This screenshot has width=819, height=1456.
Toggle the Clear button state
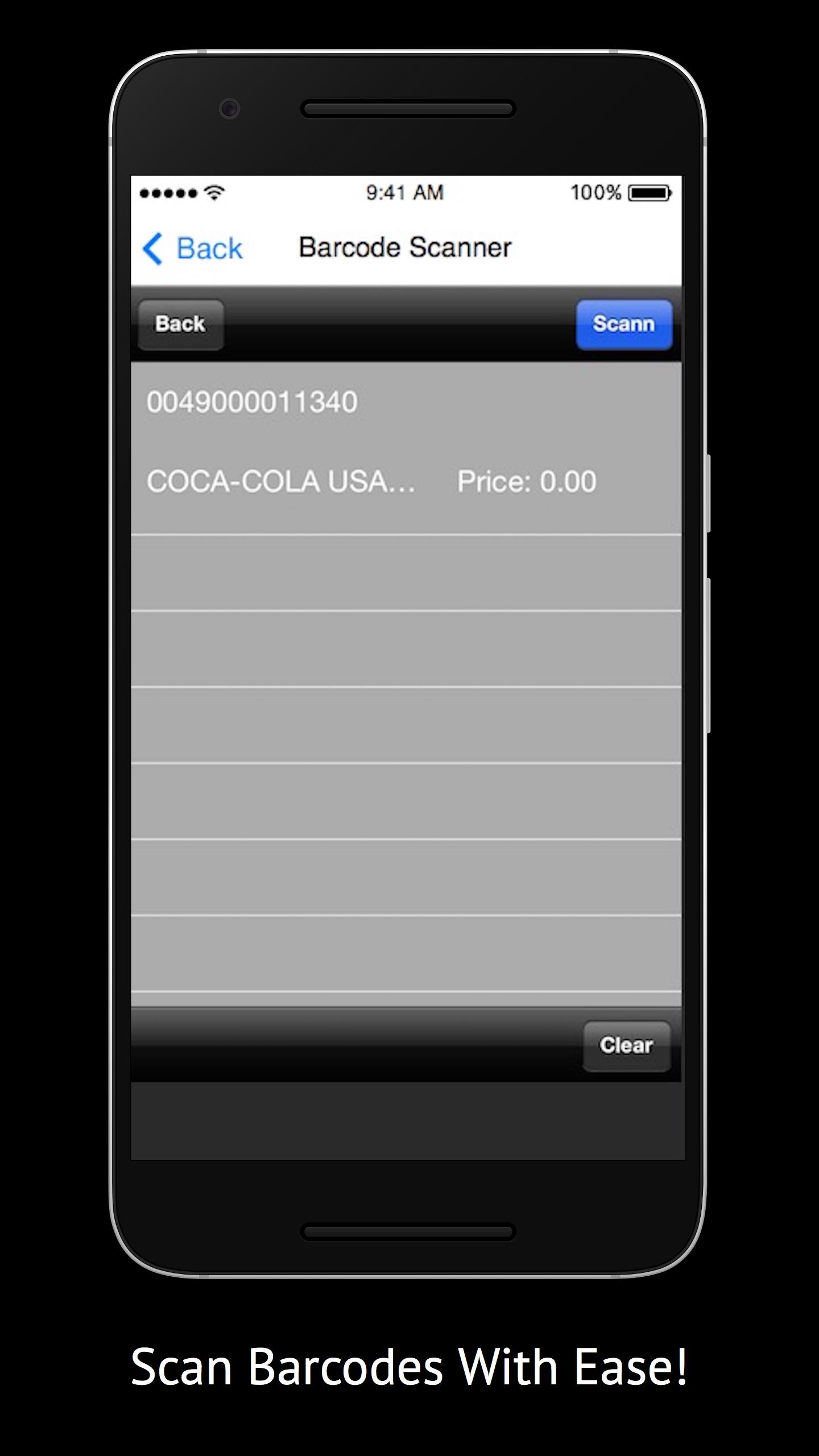(x=626, y=1045)
